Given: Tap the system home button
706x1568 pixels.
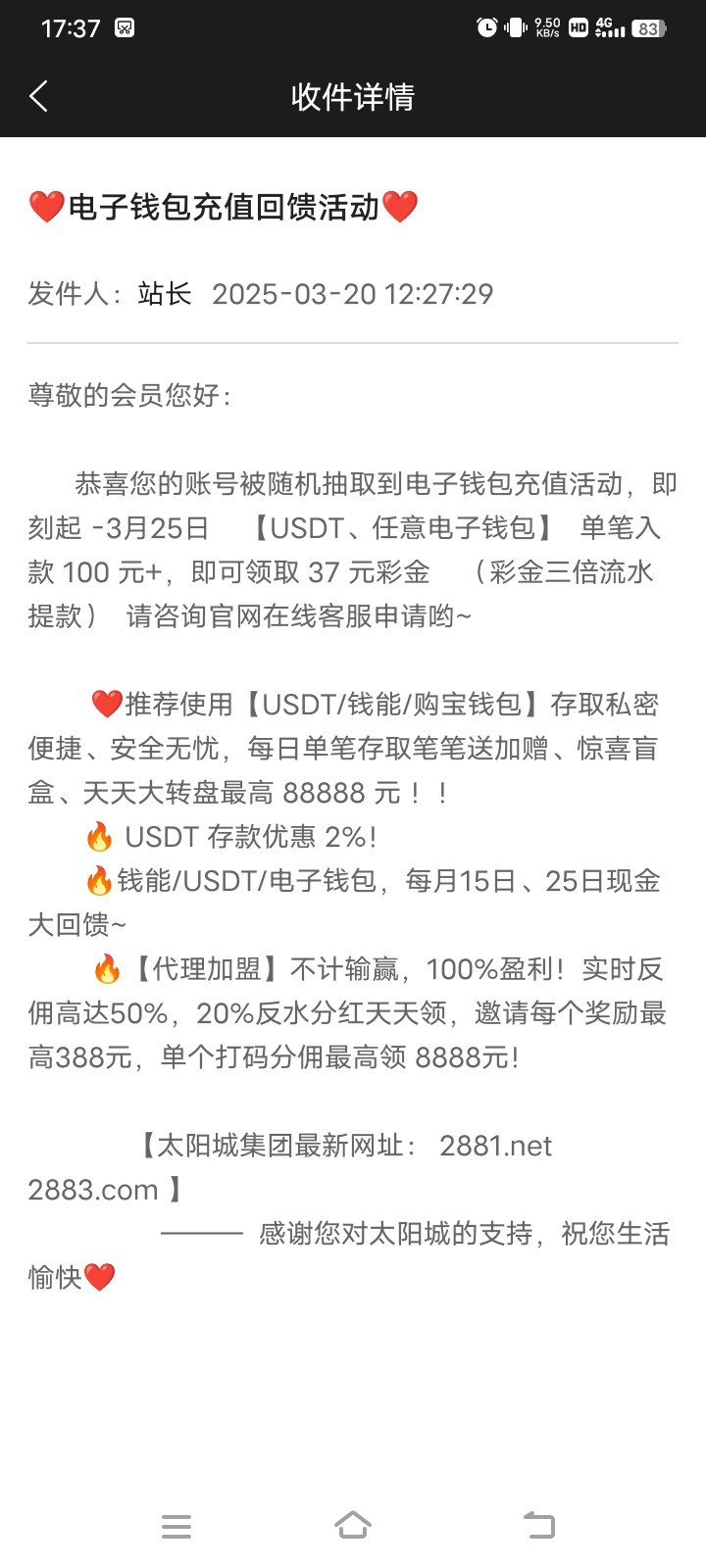Looking at the screenshot, I should pos(353,1525).
